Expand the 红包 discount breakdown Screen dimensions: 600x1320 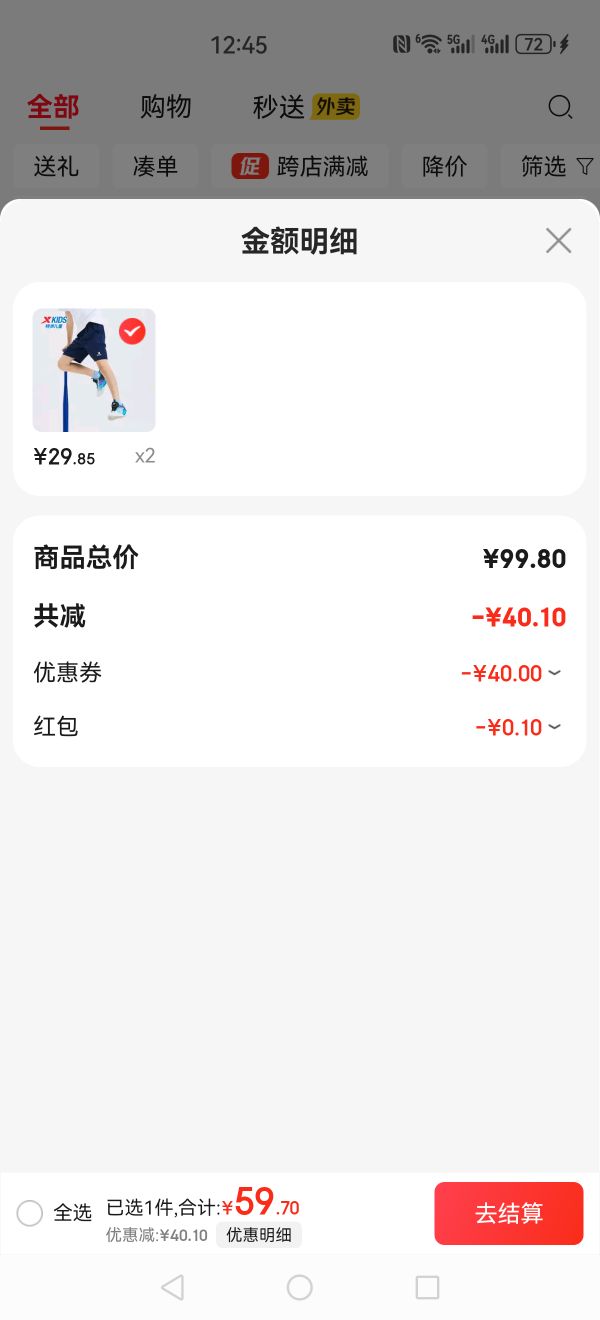554,727
